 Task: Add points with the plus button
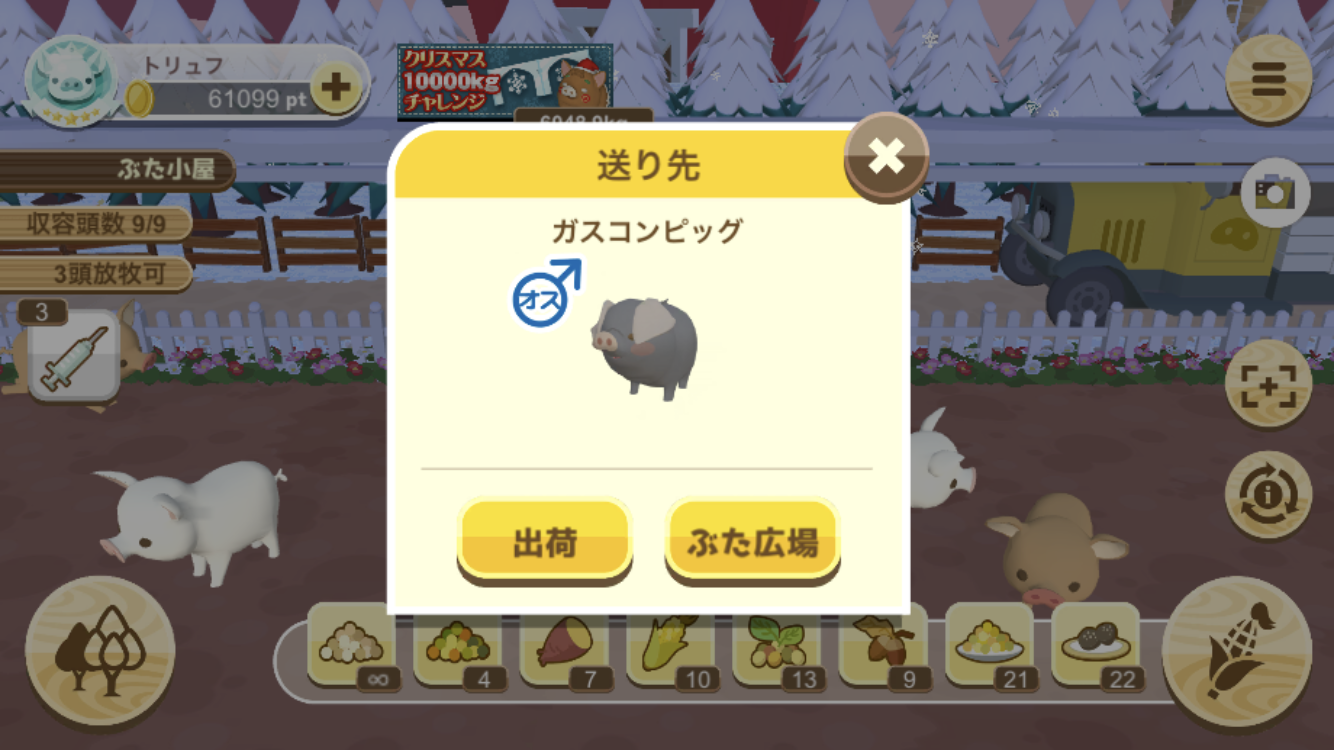click(335, 88)
